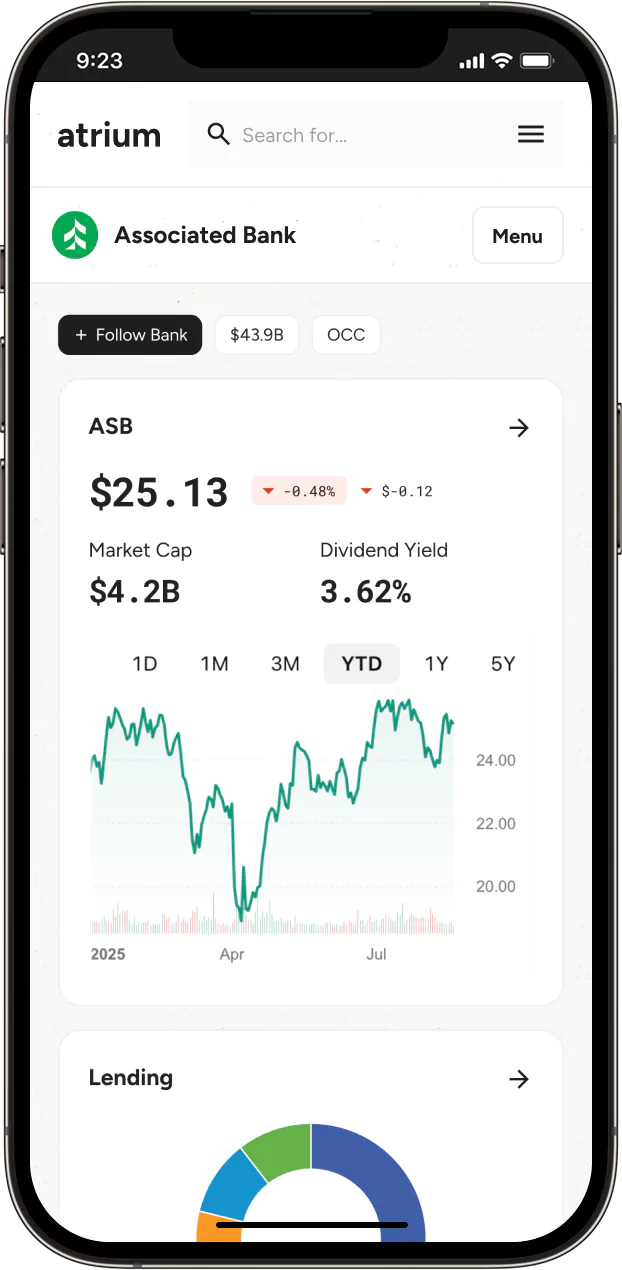Screen dimensions: 622x1270
Task: Open the Associated Bank Menu button
Action: (x=517, y=236)
